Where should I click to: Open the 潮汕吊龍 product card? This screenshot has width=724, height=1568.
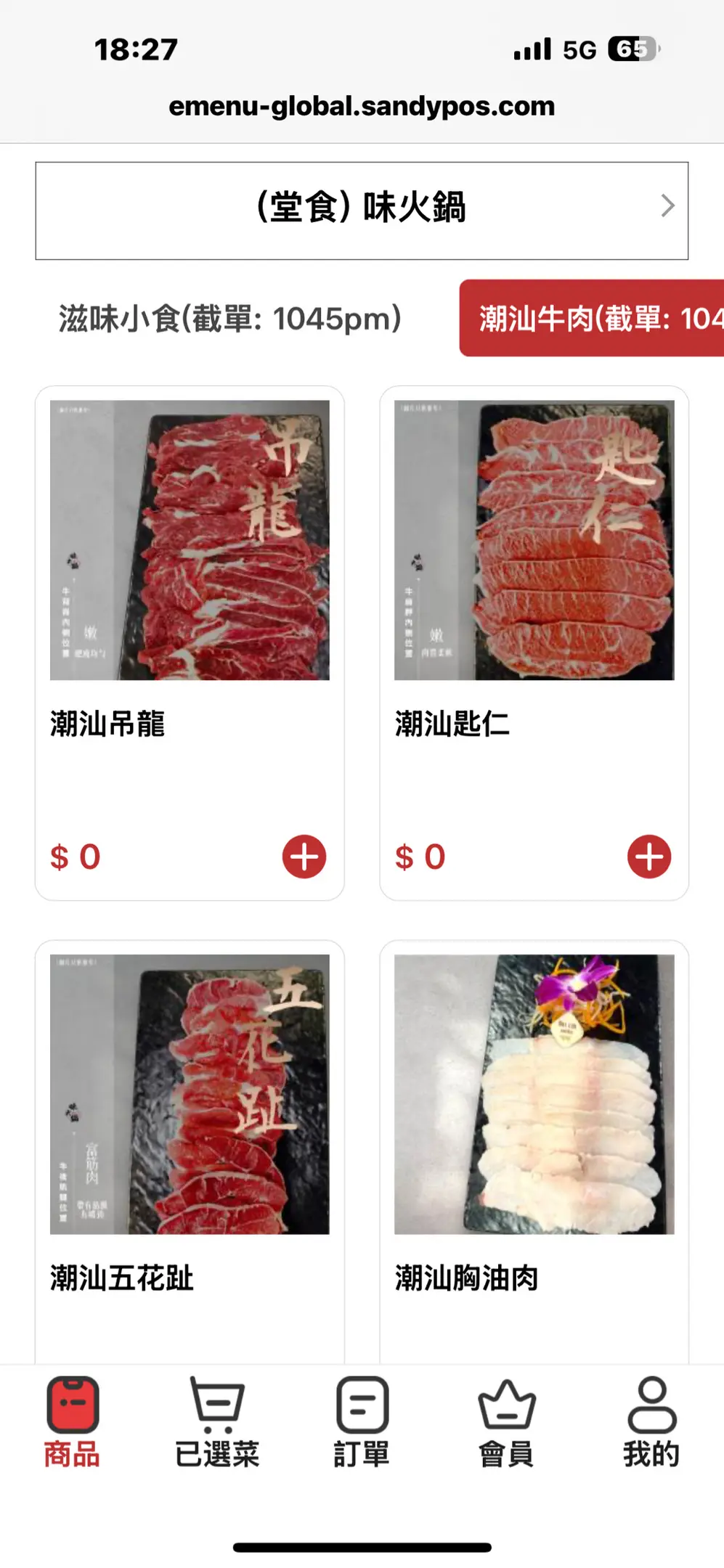[x=189, y=541]
